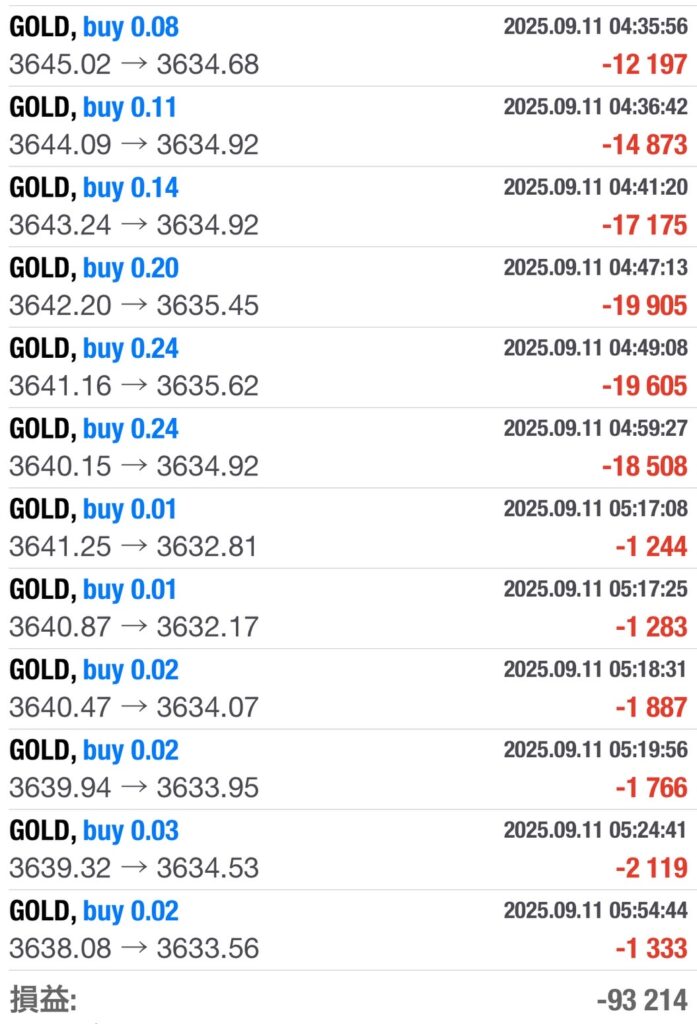Image resolution: width=697 pixels, height=1024 pixels.
Task: Tap the GOLD buy 0.03 trade
Action: pos(348,850)
